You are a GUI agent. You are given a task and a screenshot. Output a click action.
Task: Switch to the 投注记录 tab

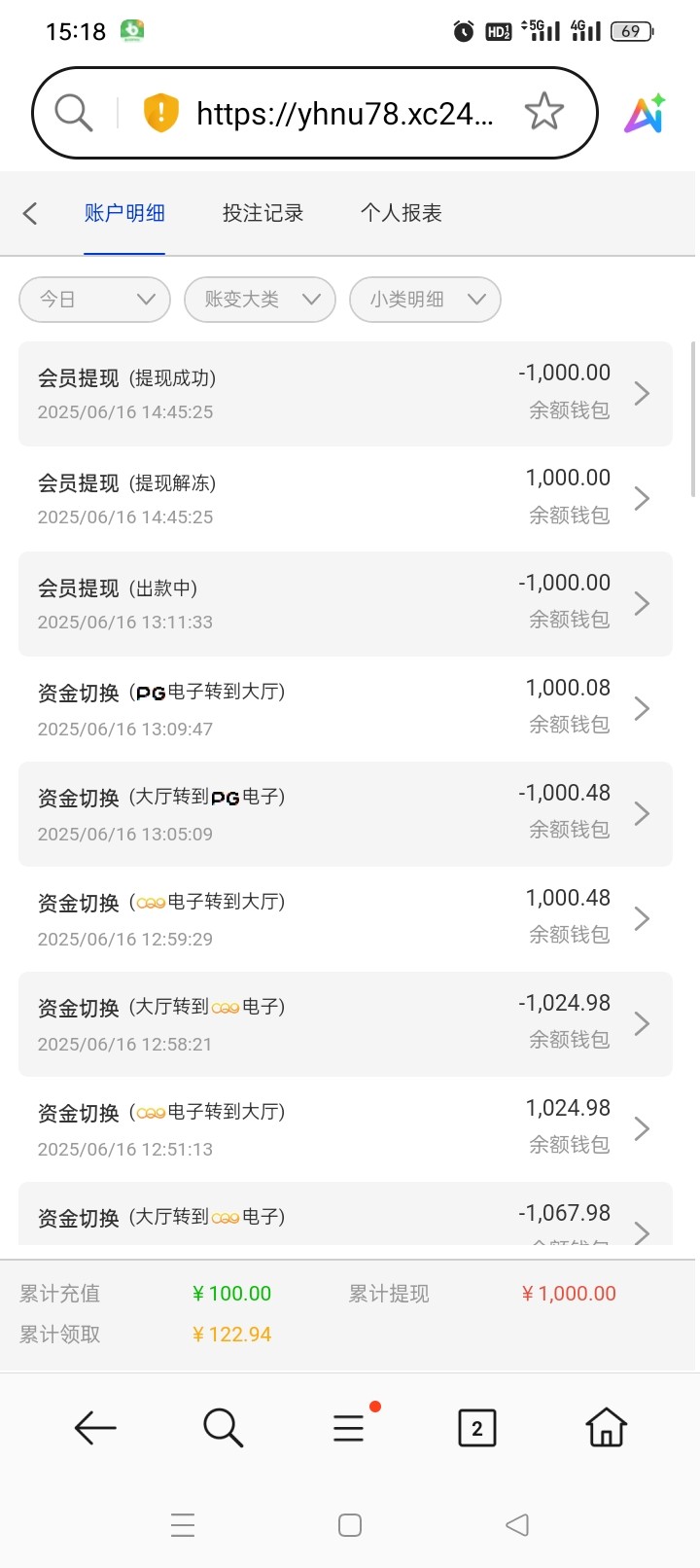coord(262,213)
